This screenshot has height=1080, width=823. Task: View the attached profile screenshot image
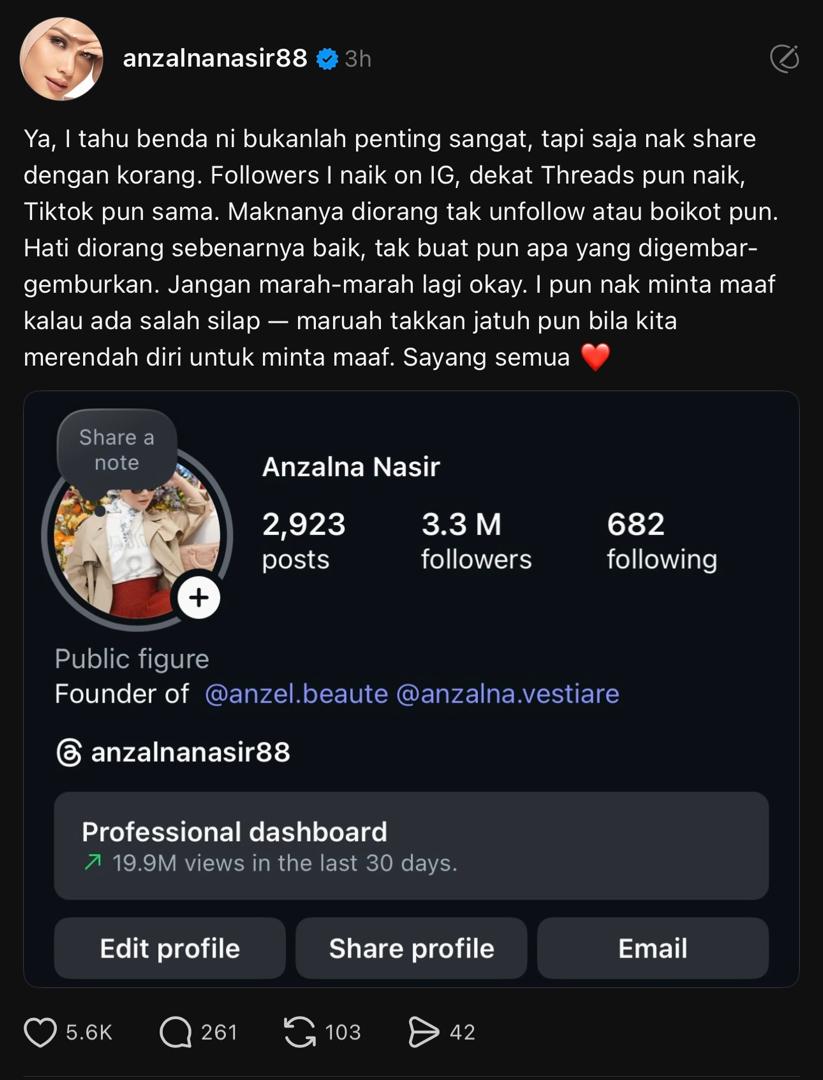[x=411, y=688]
